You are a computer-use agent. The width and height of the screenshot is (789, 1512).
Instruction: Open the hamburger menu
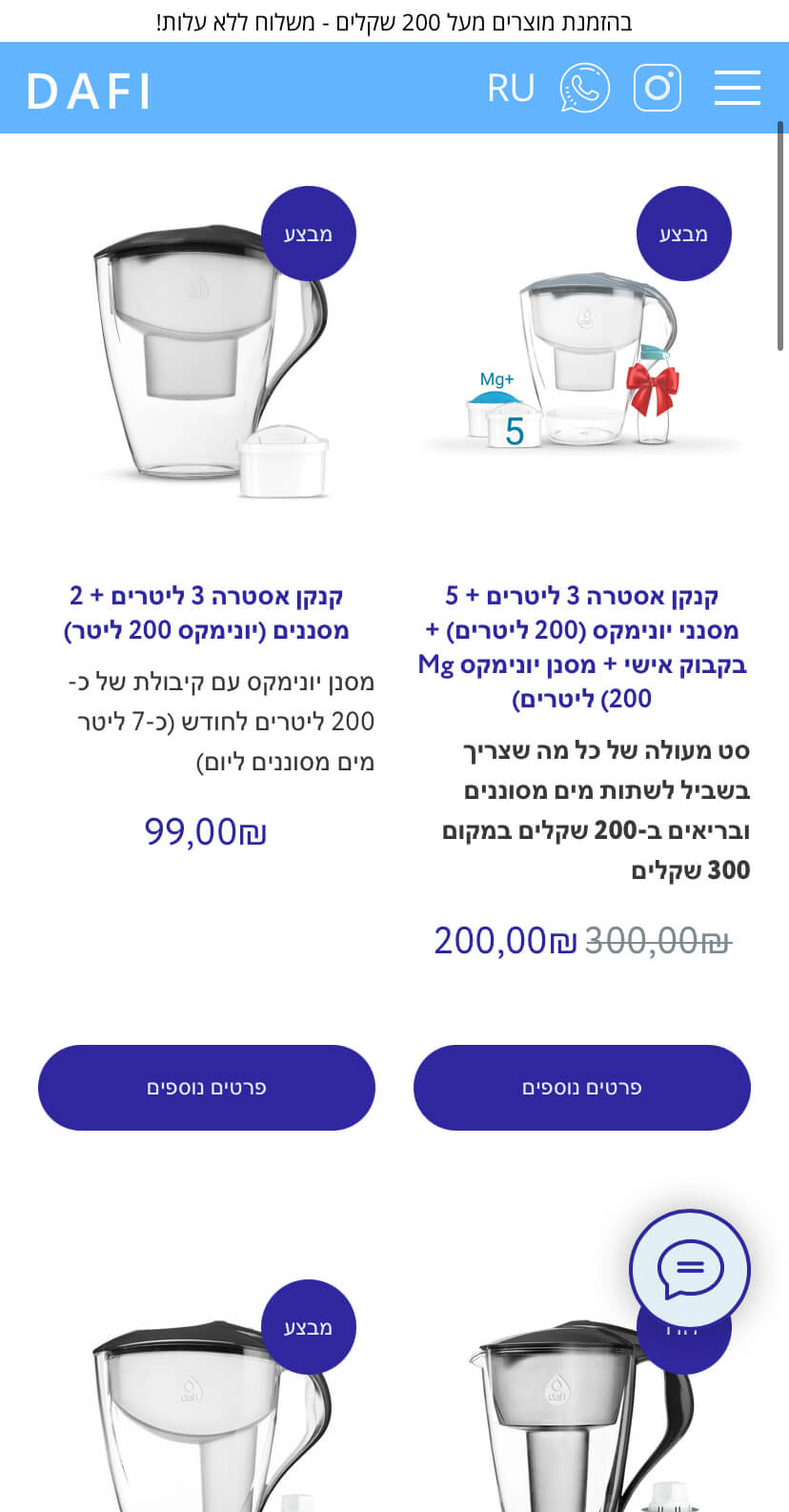coord(737,88)
